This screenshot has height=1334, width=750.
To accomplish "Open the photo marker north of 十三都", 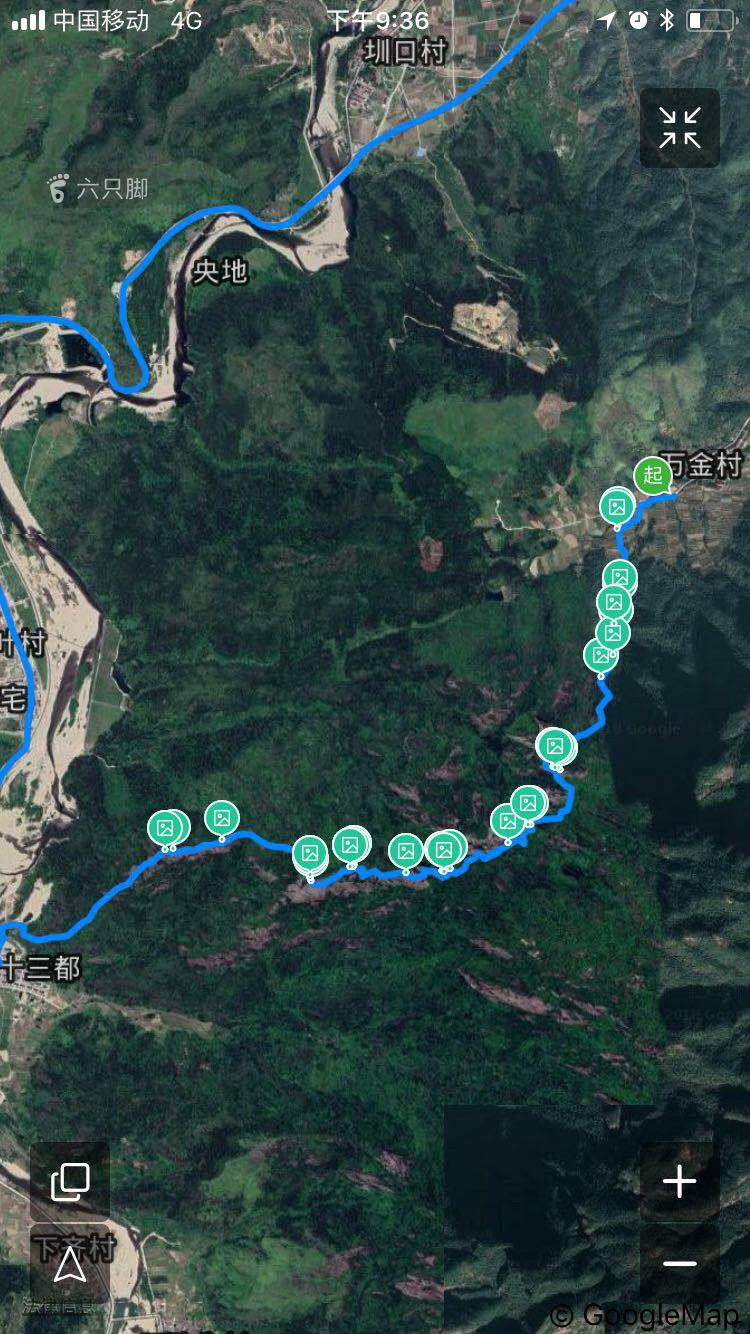I will coord(166,828).
